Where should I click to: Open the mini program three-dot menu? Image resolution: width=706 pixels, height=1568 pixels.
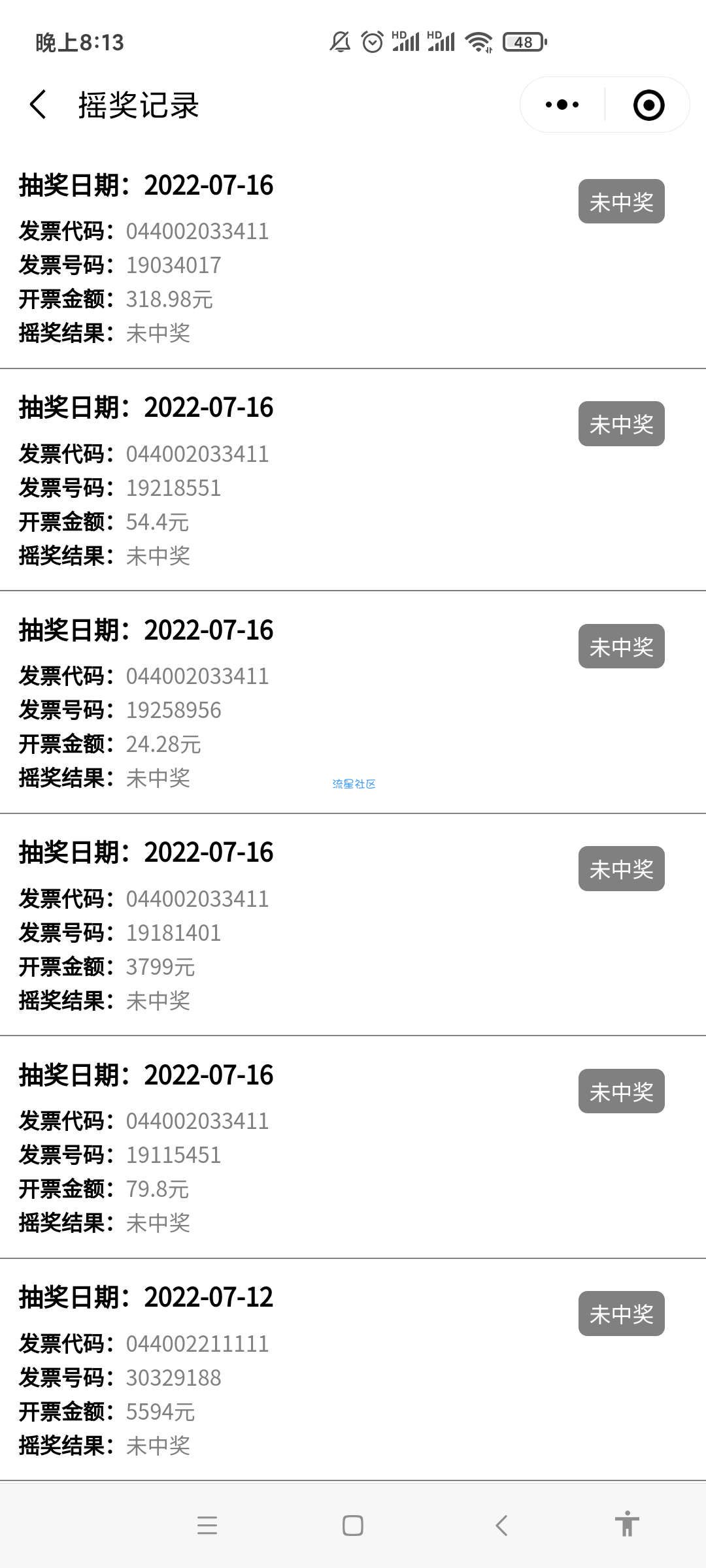coord(562,105)
